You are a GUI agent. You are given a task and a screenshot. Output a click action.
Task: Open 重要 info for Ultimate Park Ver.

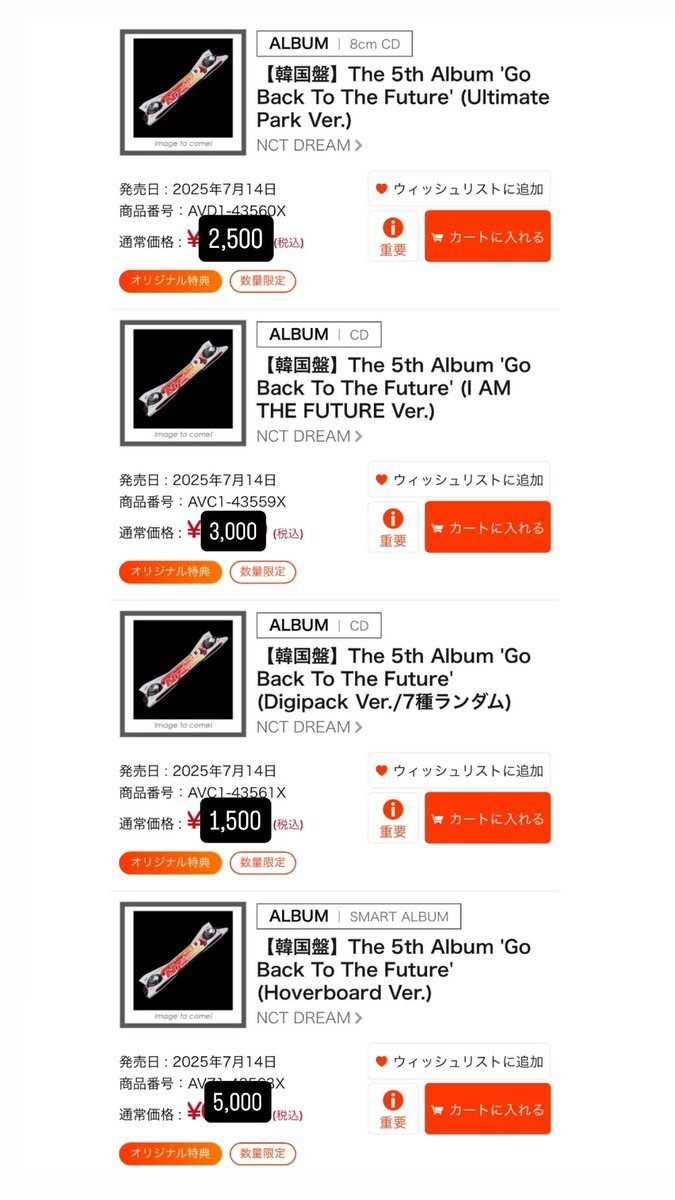tap(393, 237)
